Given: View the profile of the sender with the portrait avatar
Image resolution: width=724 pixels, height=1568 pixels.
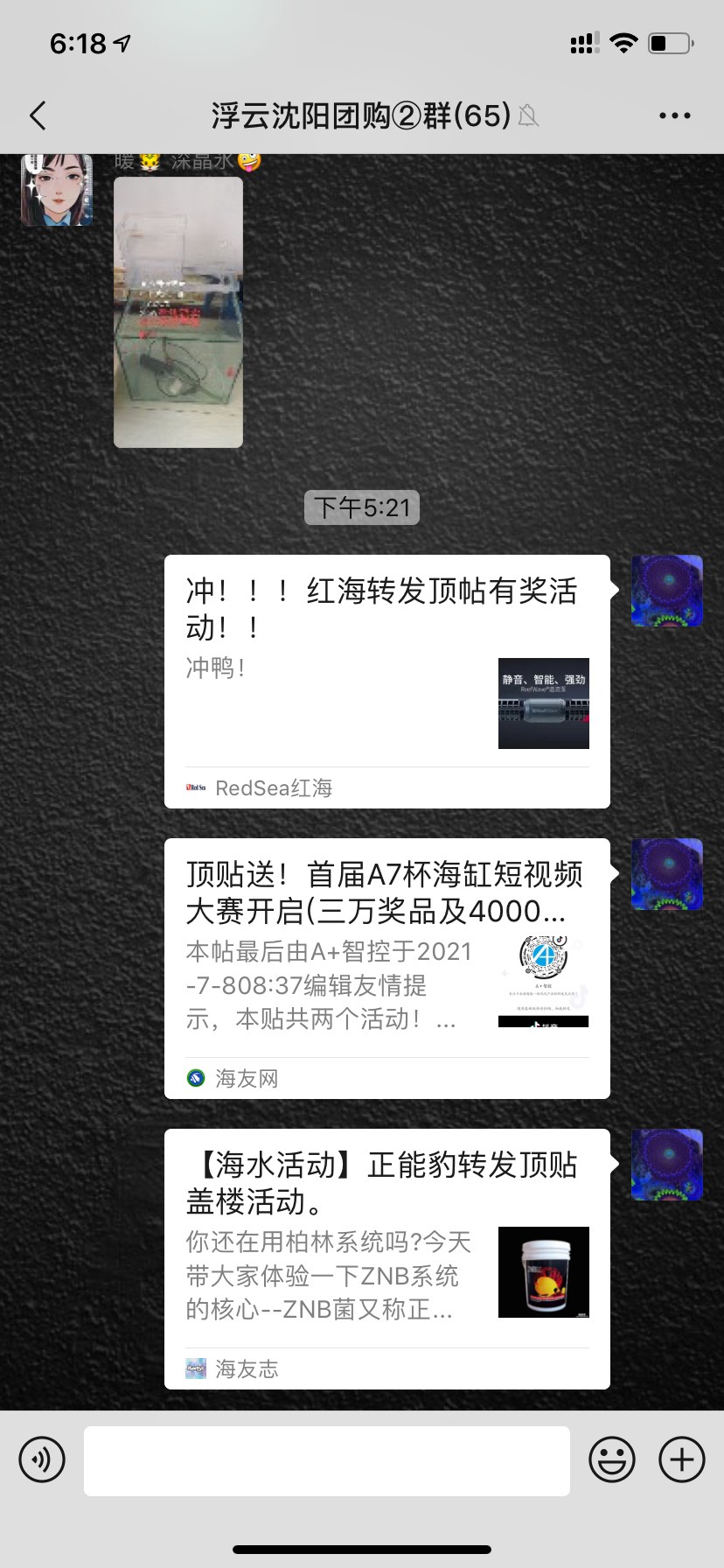Looking at the screenshot, I should (57, 190).
